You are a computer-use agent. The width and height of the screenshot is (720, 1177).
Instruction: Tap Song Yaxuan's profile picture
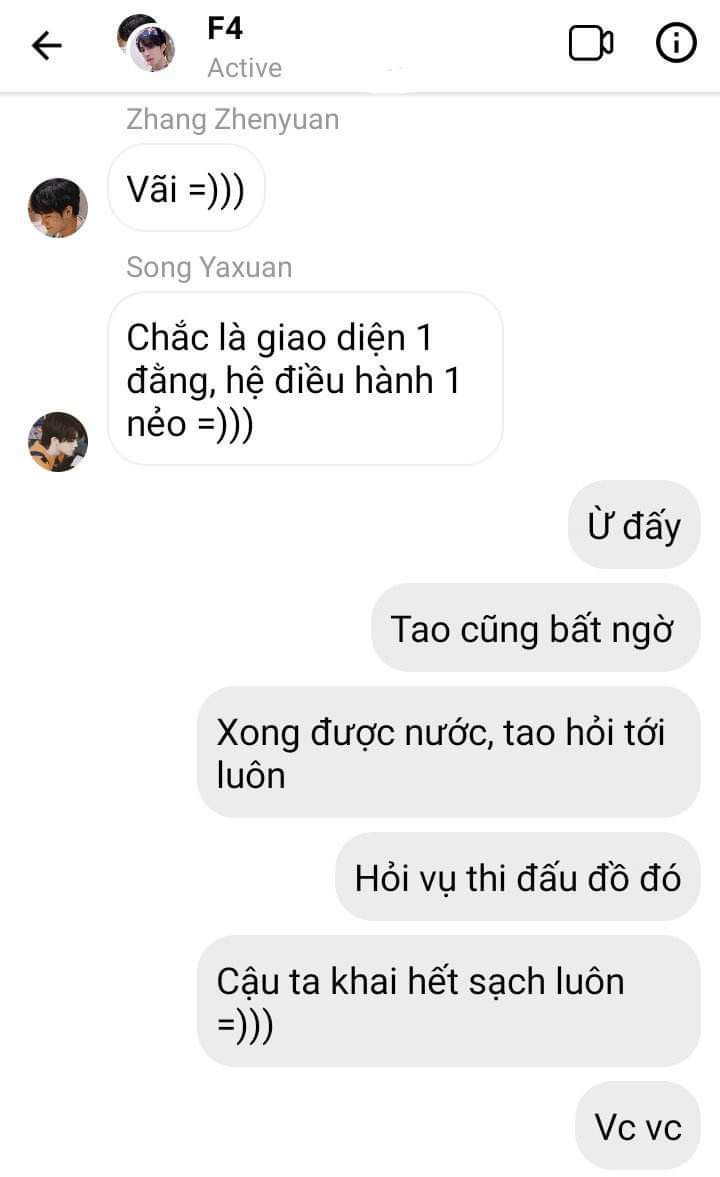(58, 441)
